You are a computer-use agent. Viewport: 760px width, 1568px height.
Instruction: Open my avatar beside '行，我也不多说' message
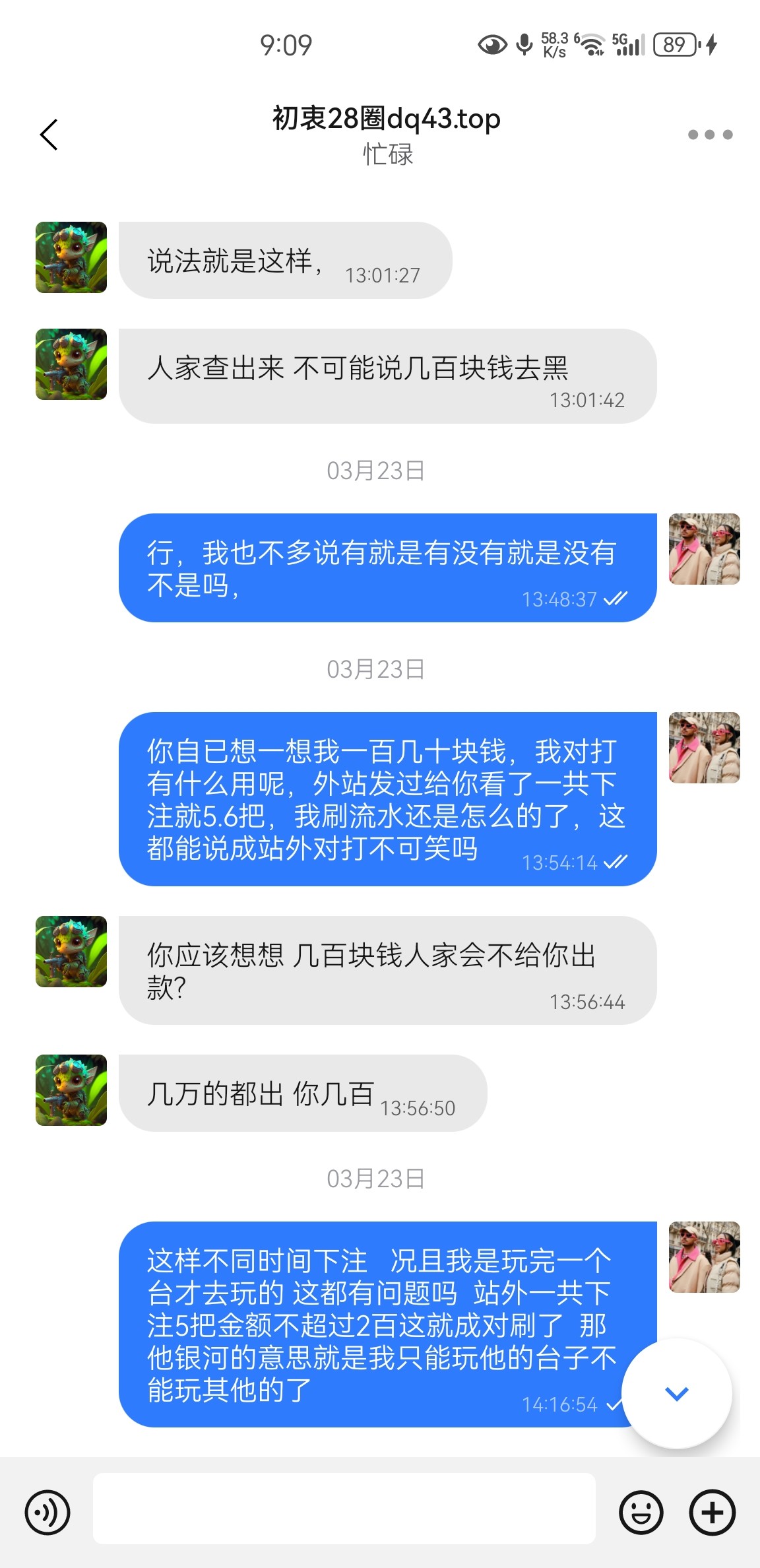tap(704, 549)
